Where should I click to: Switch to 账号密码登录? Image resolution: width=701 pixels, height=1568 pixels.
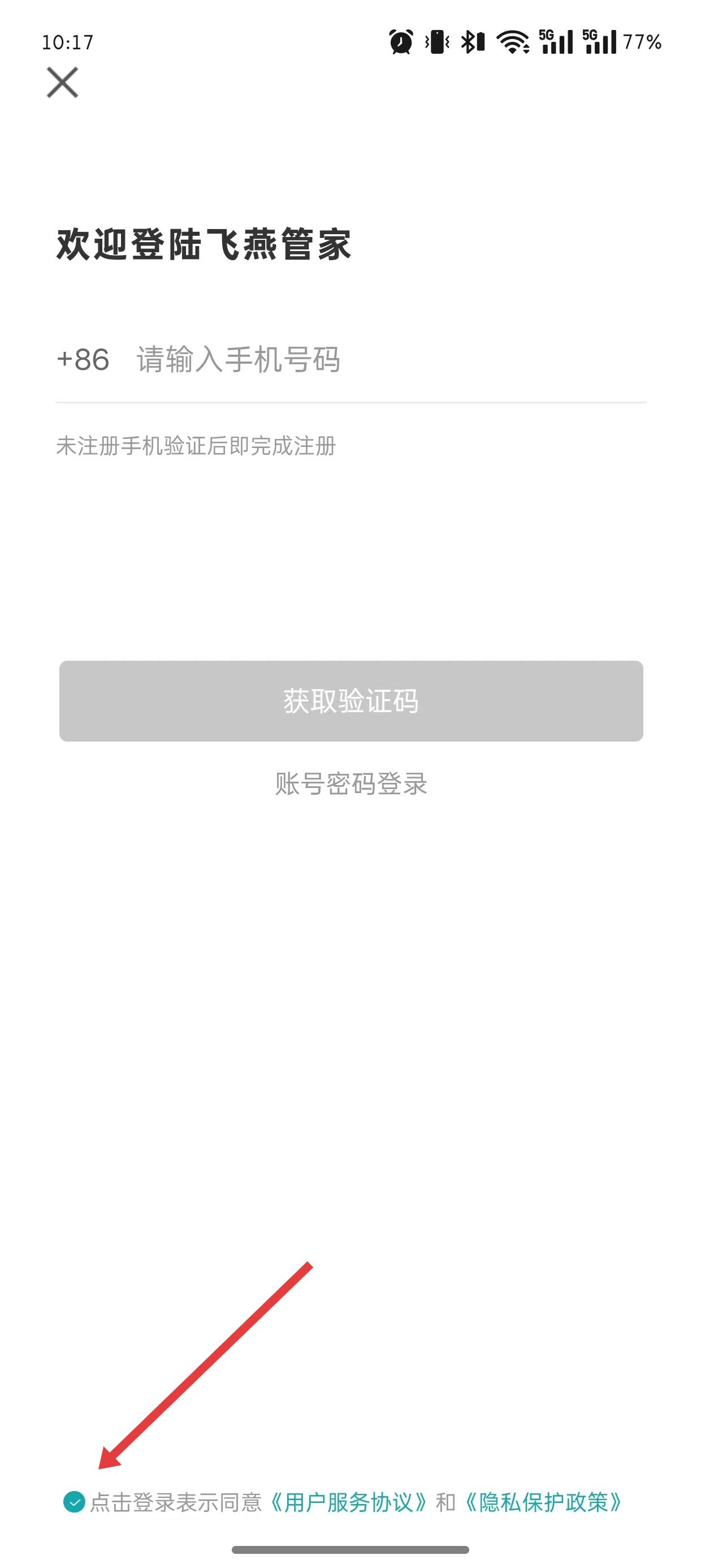(x=351, y=783)
